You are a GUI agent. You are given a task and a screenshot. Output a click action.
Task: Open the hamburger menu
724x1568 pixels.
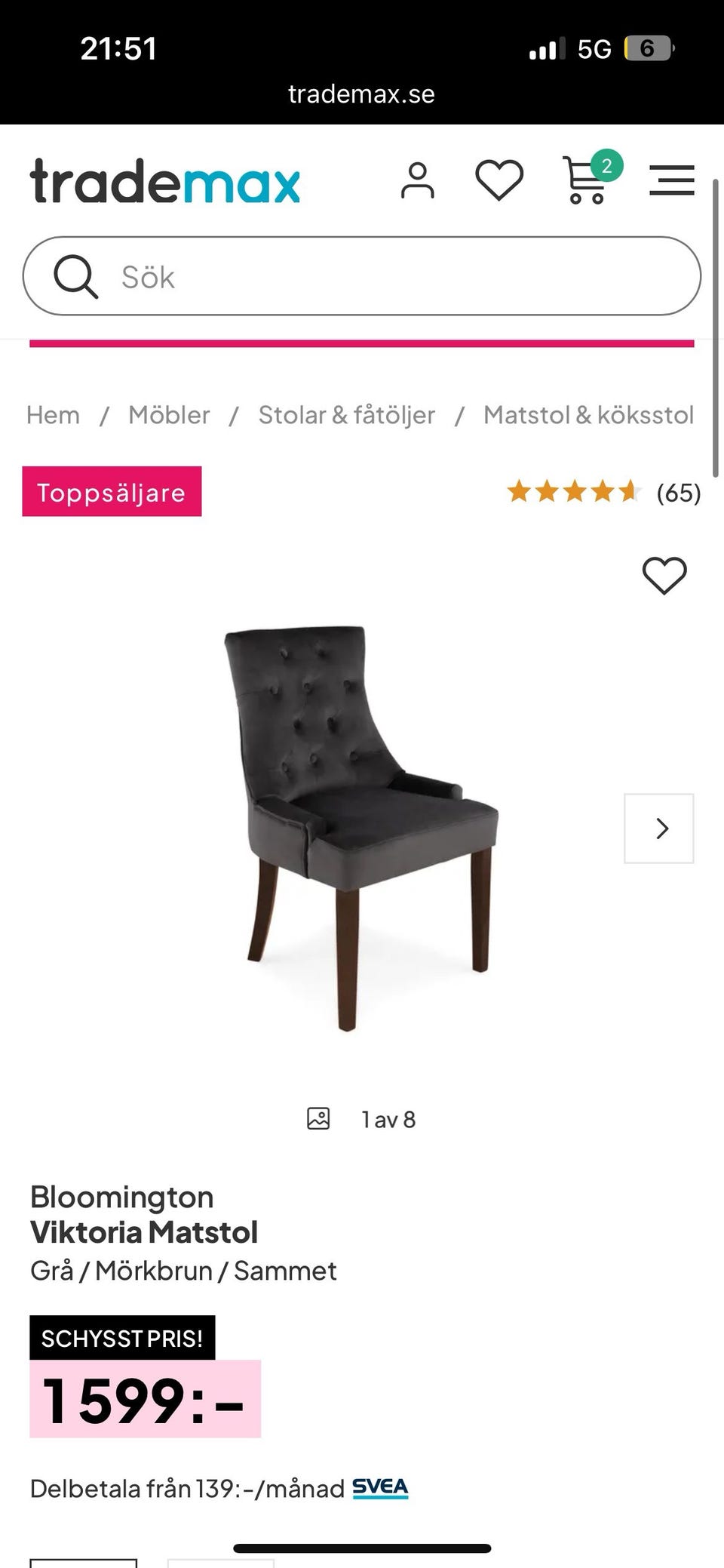[672, 181]
